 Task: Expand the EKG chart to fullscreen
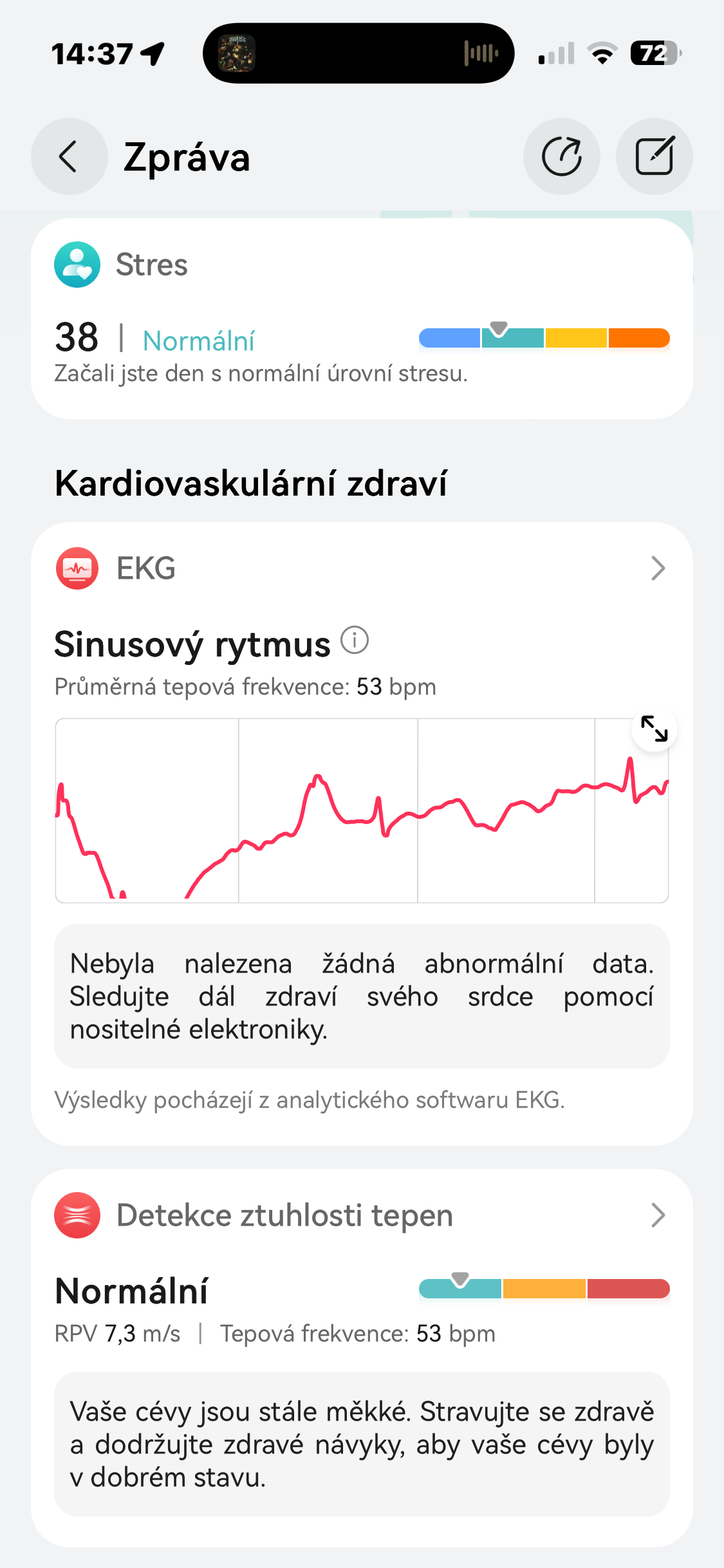click(654, 729)
